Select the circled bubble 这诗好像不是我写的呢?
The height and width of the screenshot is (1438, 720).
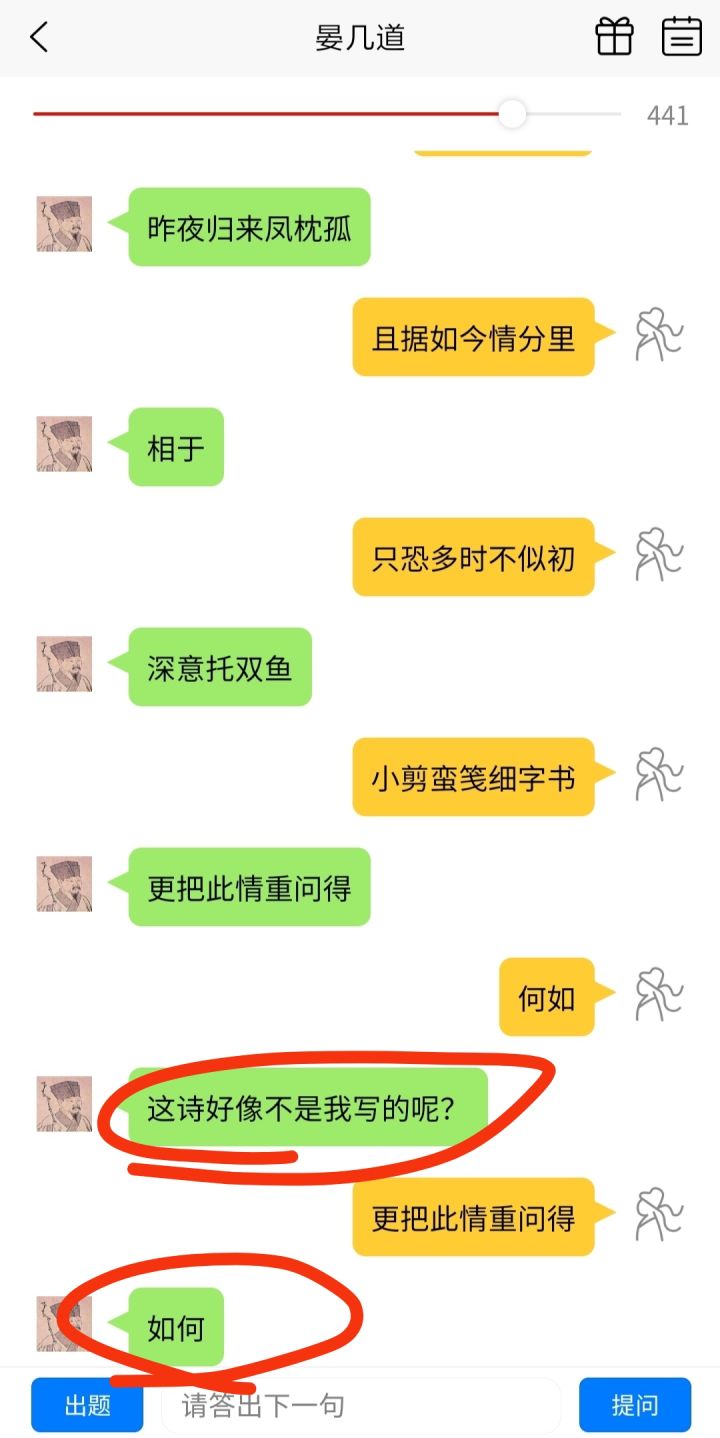[x=308, y=1105]
